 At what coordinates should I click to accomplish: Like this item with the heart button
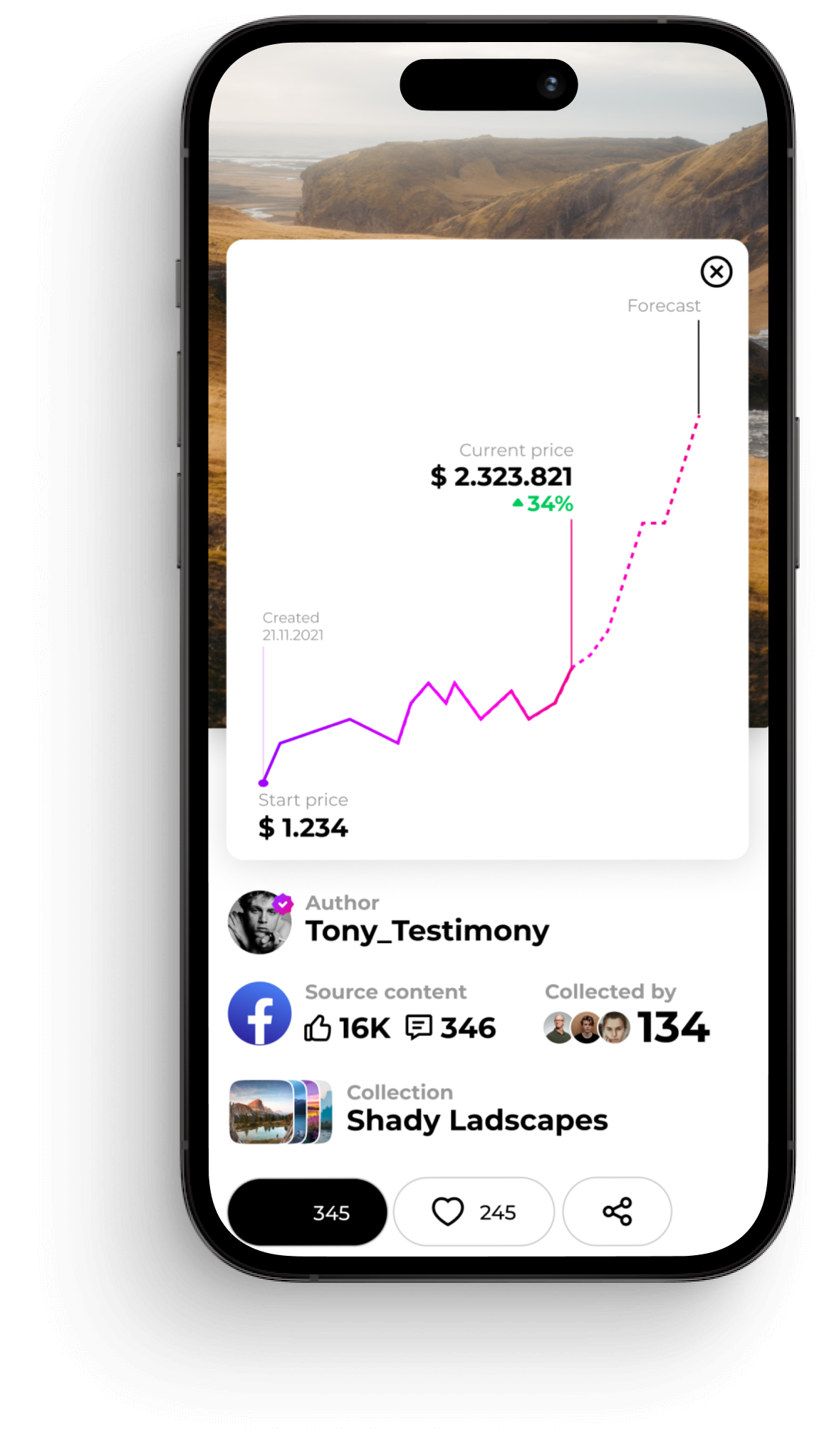tap(474, 1212)
